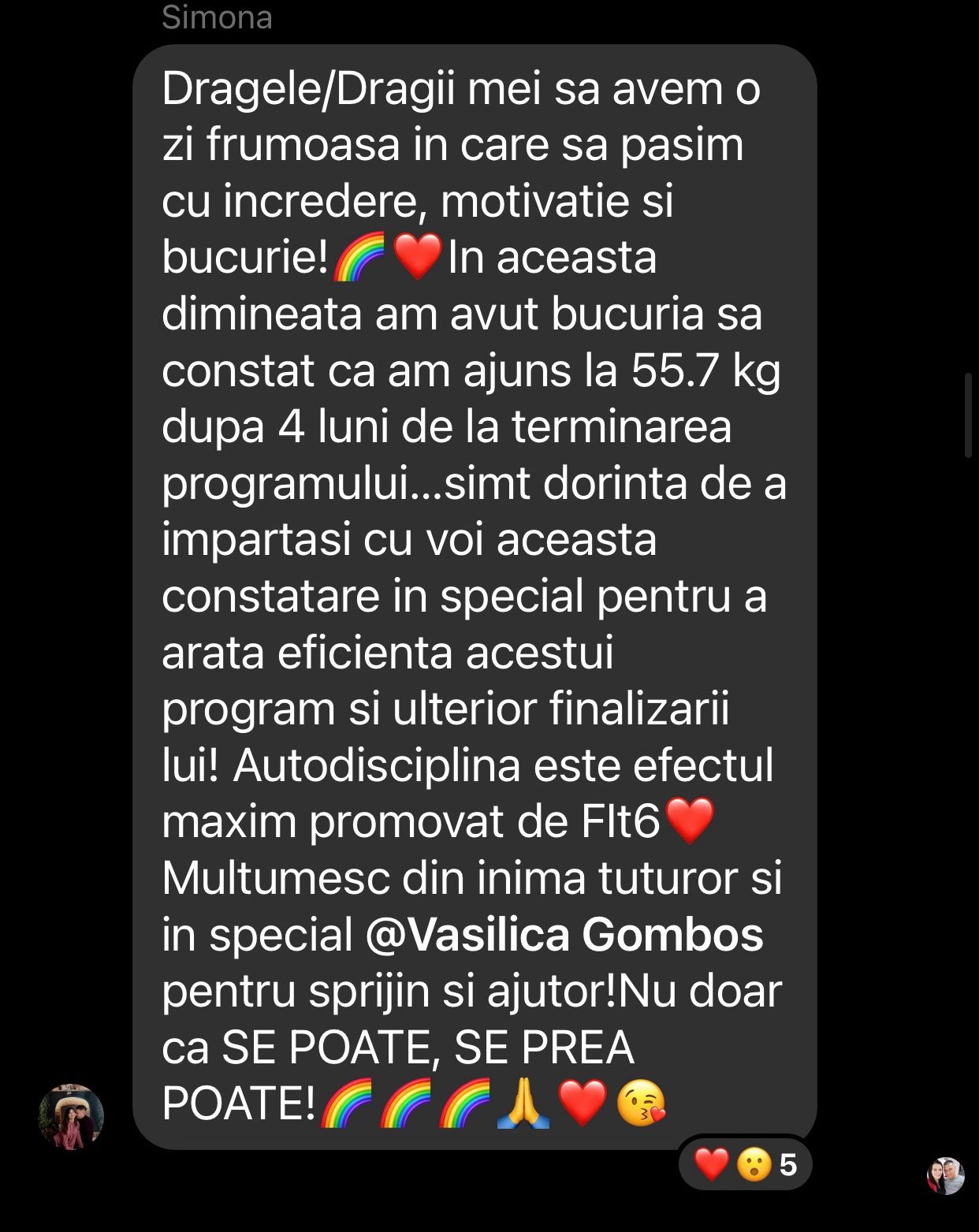Screen dimensions: 979x1232
Task: Open Simona's profile picture beside the message
Action: [72, 1116]
